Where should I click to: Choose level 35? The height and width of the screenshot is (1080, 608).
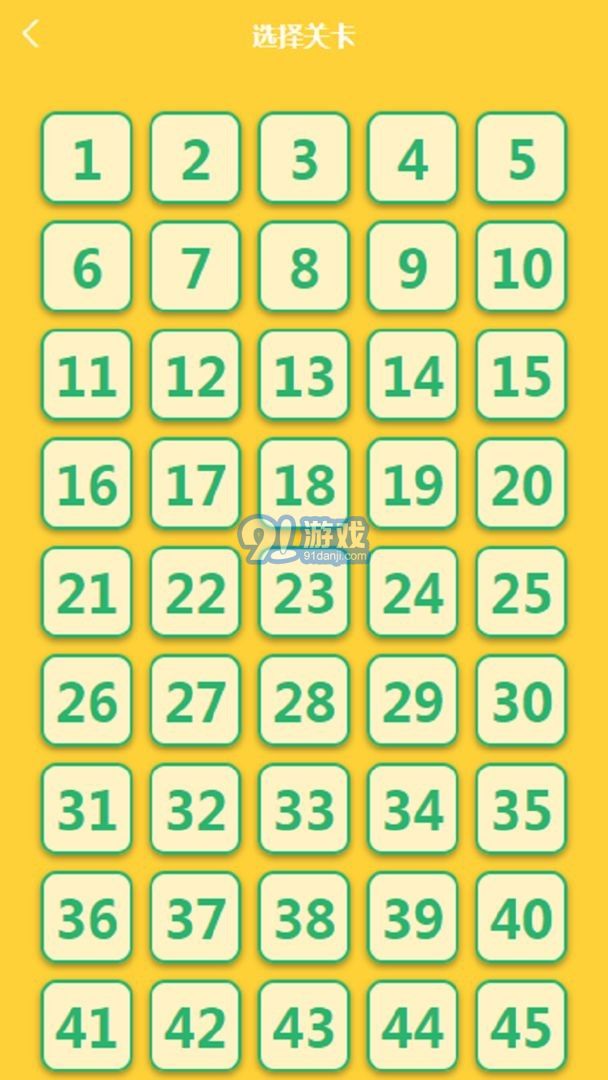(x=521, y=809)
